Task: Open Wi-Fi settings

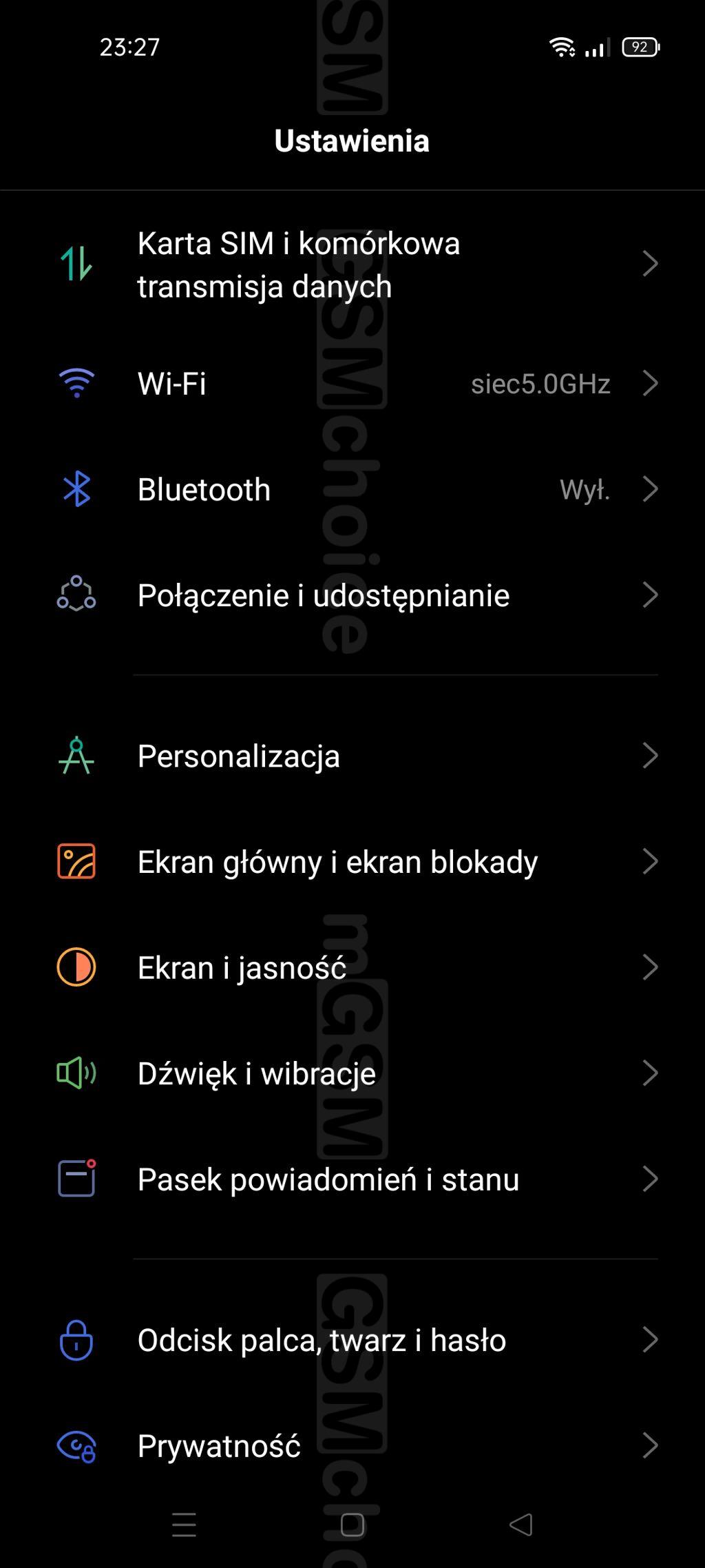Action: pyautogui.click(x=351, y=384)
